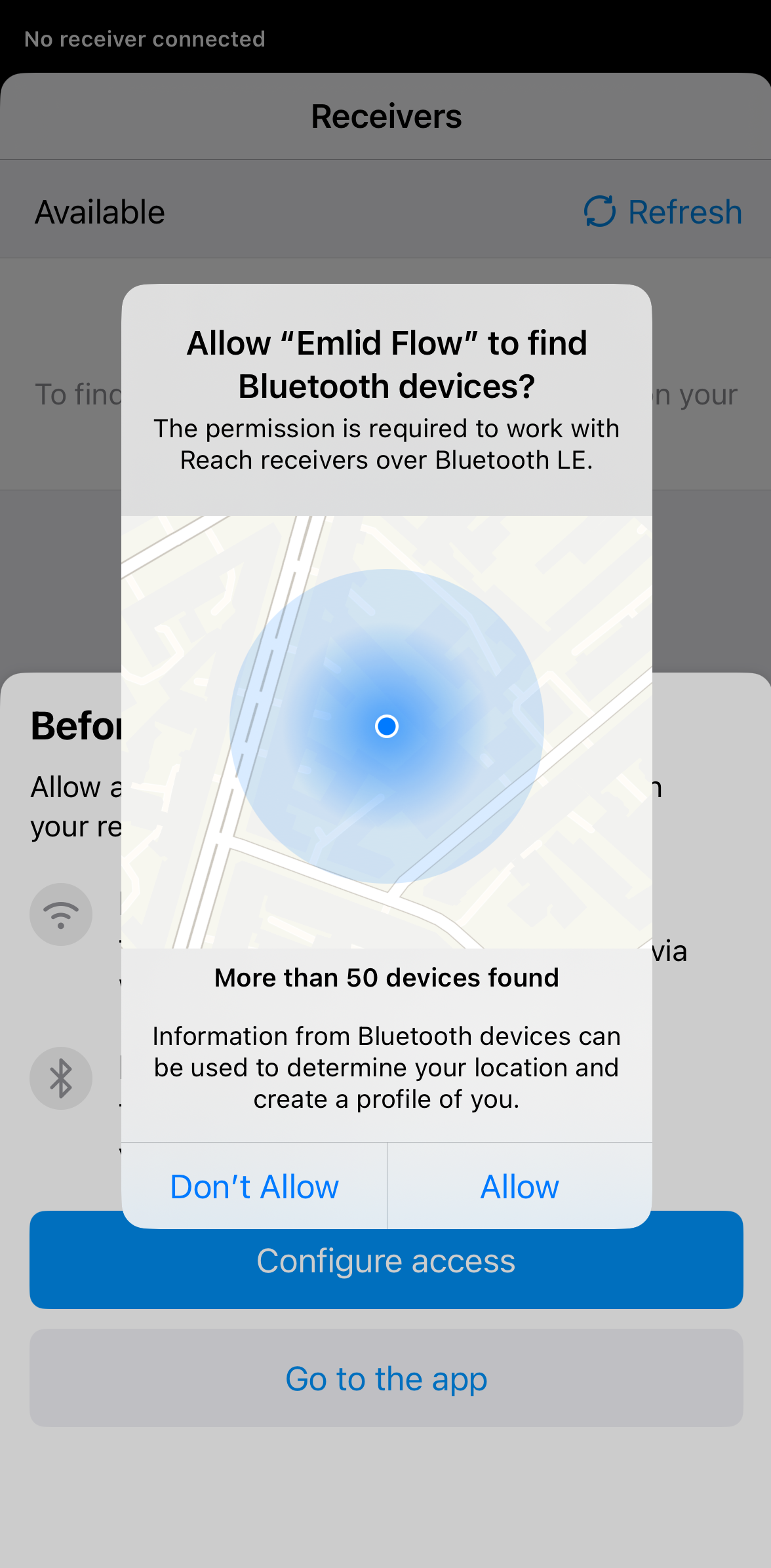The image size is (771, 1568).
Task: Tap the Configure access button
Action: pyautogui.click(x=385, y=1268)
